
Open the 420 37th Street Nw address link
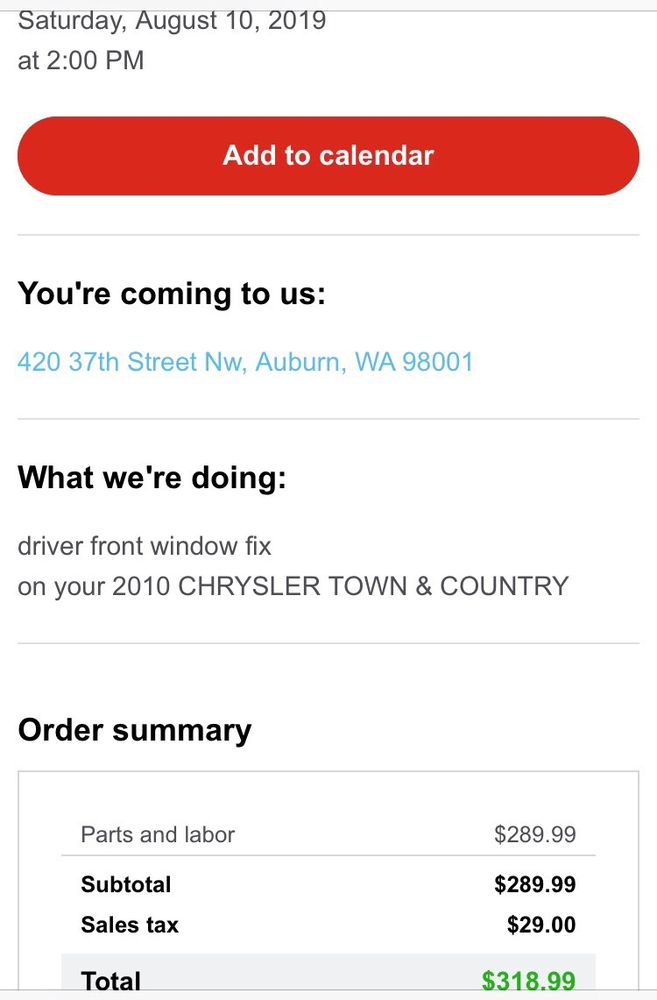tap(245, 362)
